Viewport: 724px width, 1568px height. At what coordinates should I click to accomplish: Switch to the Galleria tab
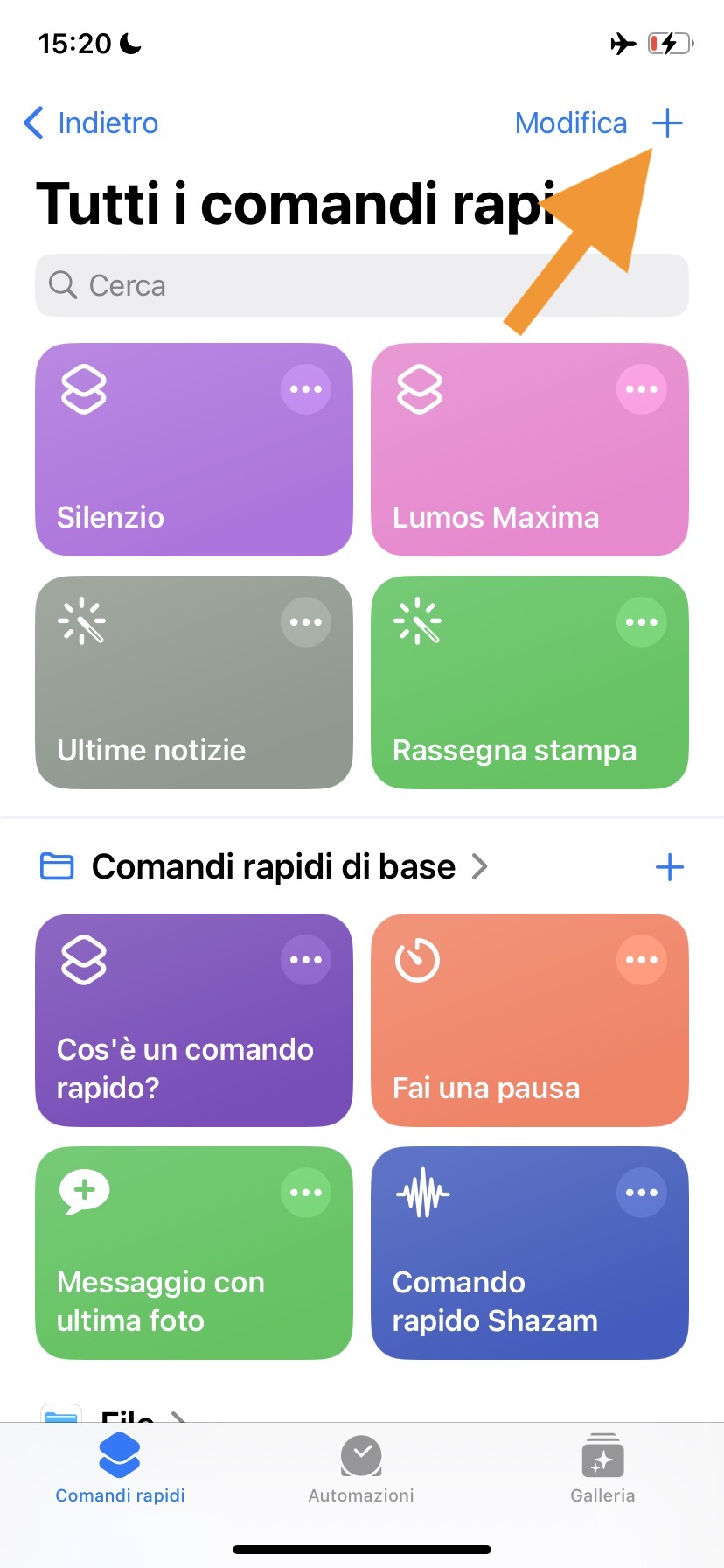click(x=602, y=1470)
